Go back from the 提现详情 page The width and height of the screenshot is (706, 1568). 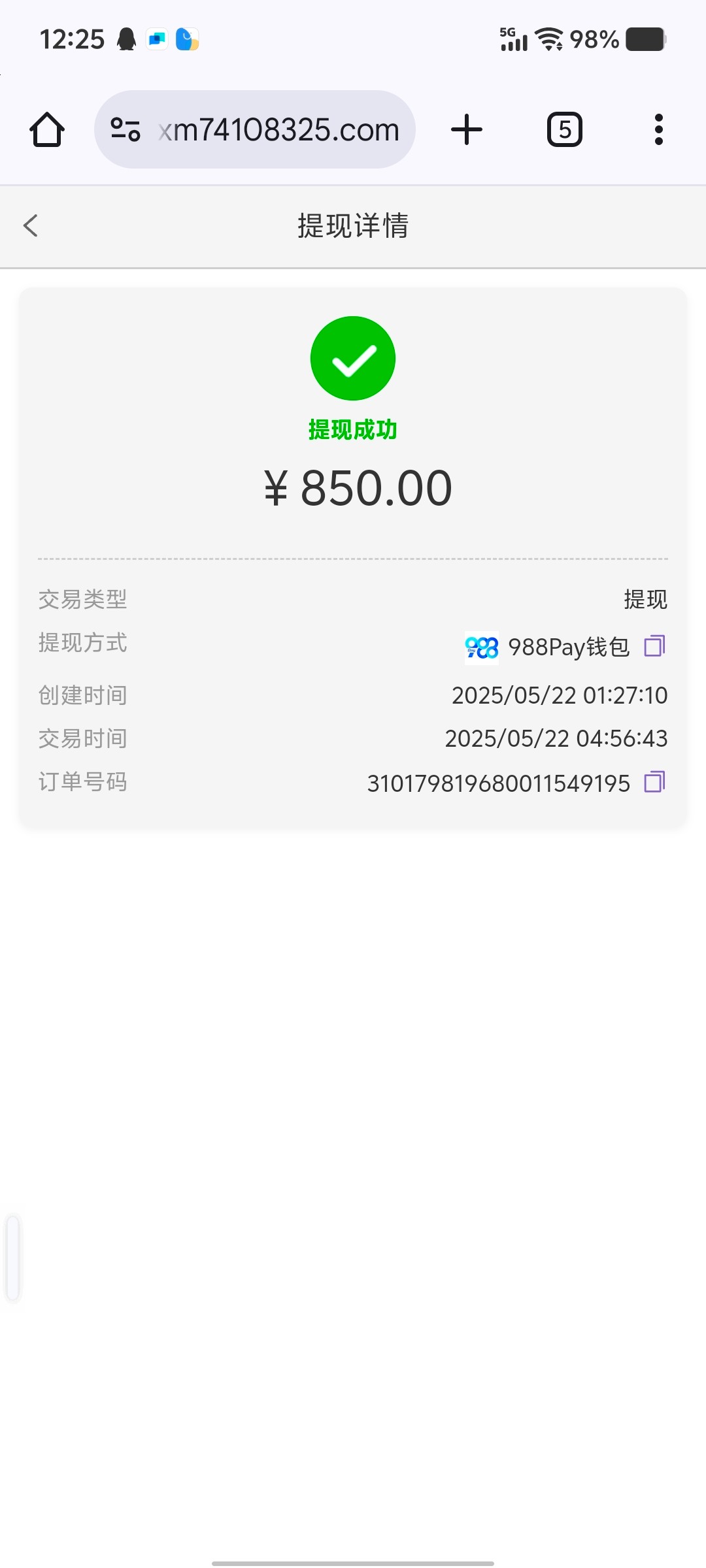(x=31, y=226)
